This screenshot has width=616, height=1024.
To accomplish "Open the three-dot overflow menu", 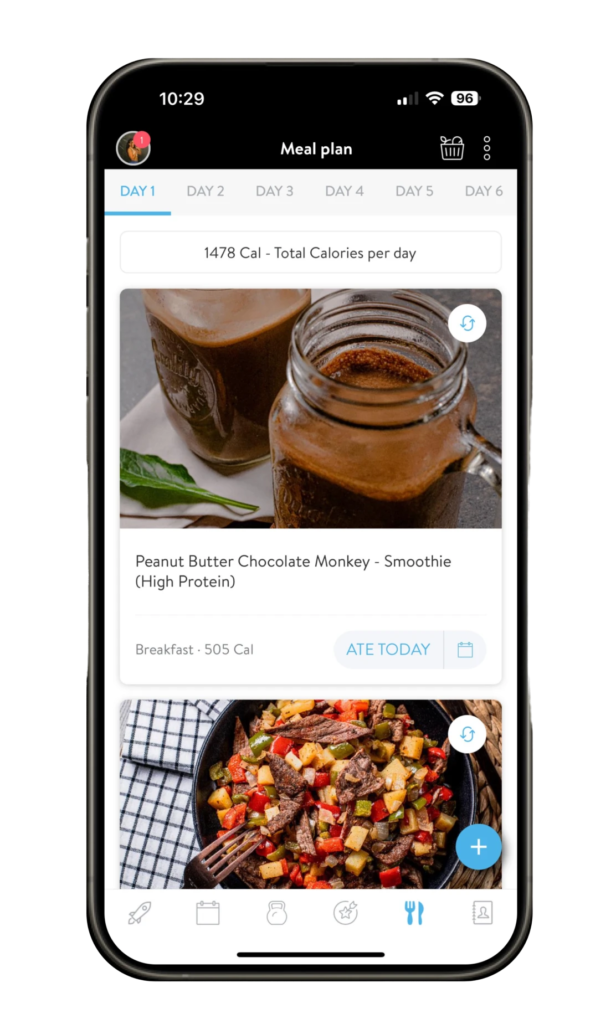I will pos(487,149).
